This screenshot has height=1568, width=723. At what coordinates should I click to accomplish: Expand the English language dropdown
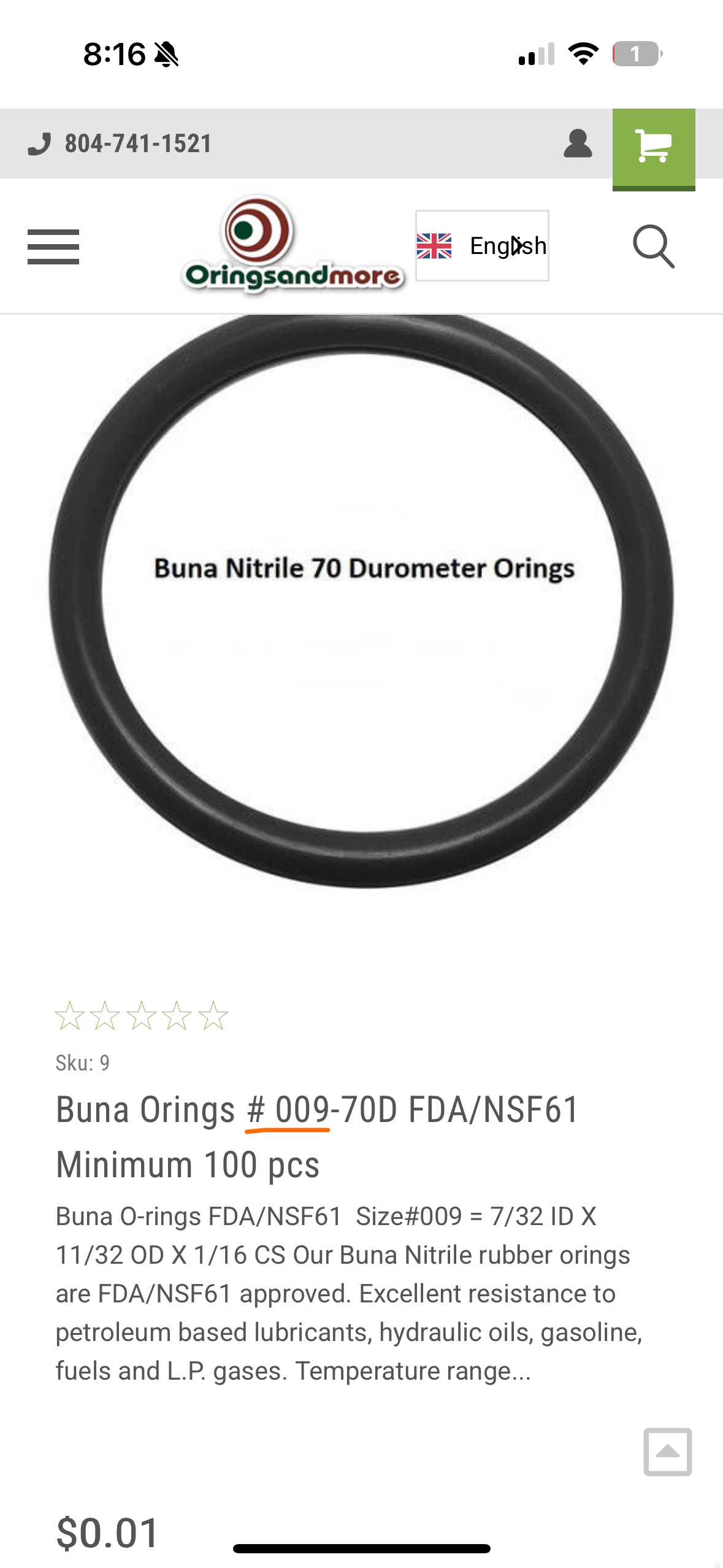[482, 246]
